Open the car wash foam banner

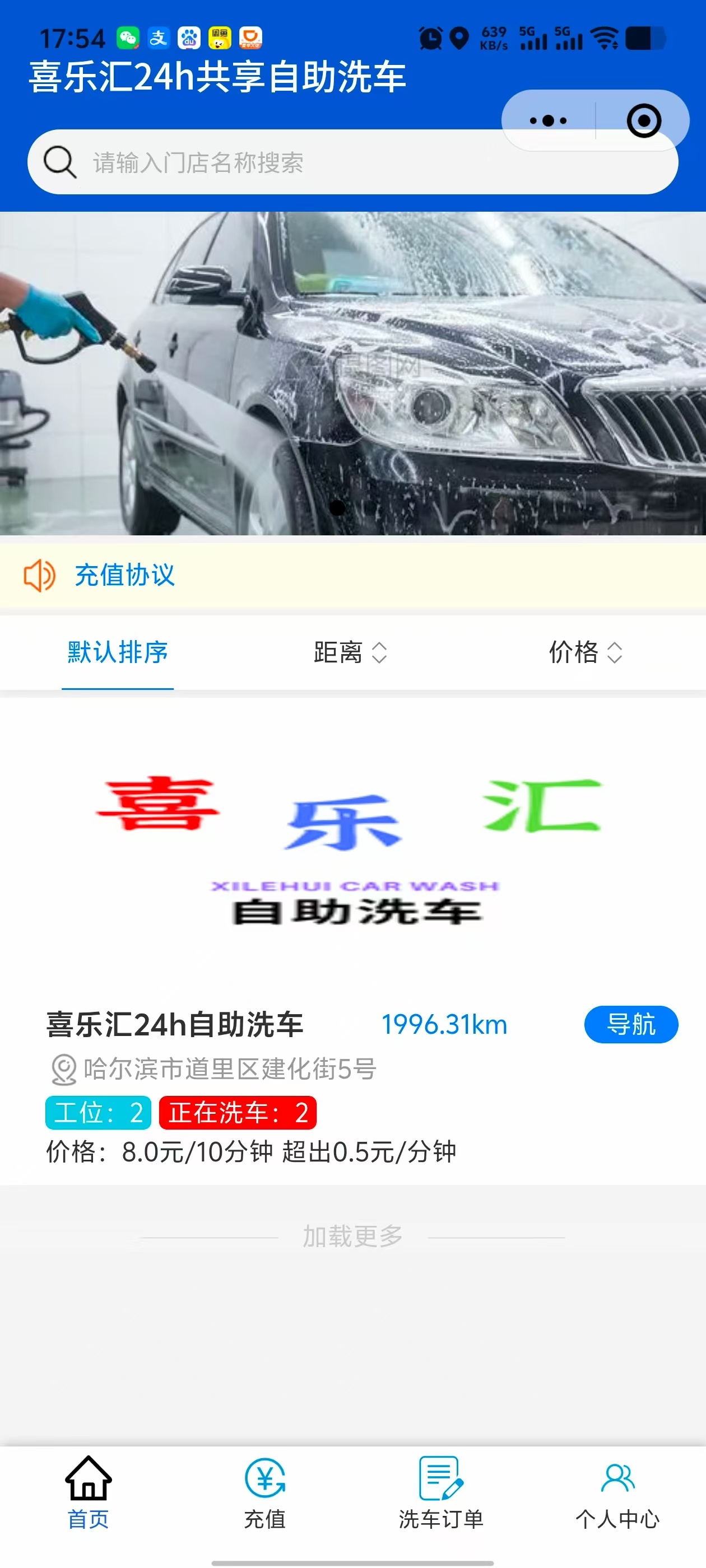pyautogui.click(x=352, y=374)
